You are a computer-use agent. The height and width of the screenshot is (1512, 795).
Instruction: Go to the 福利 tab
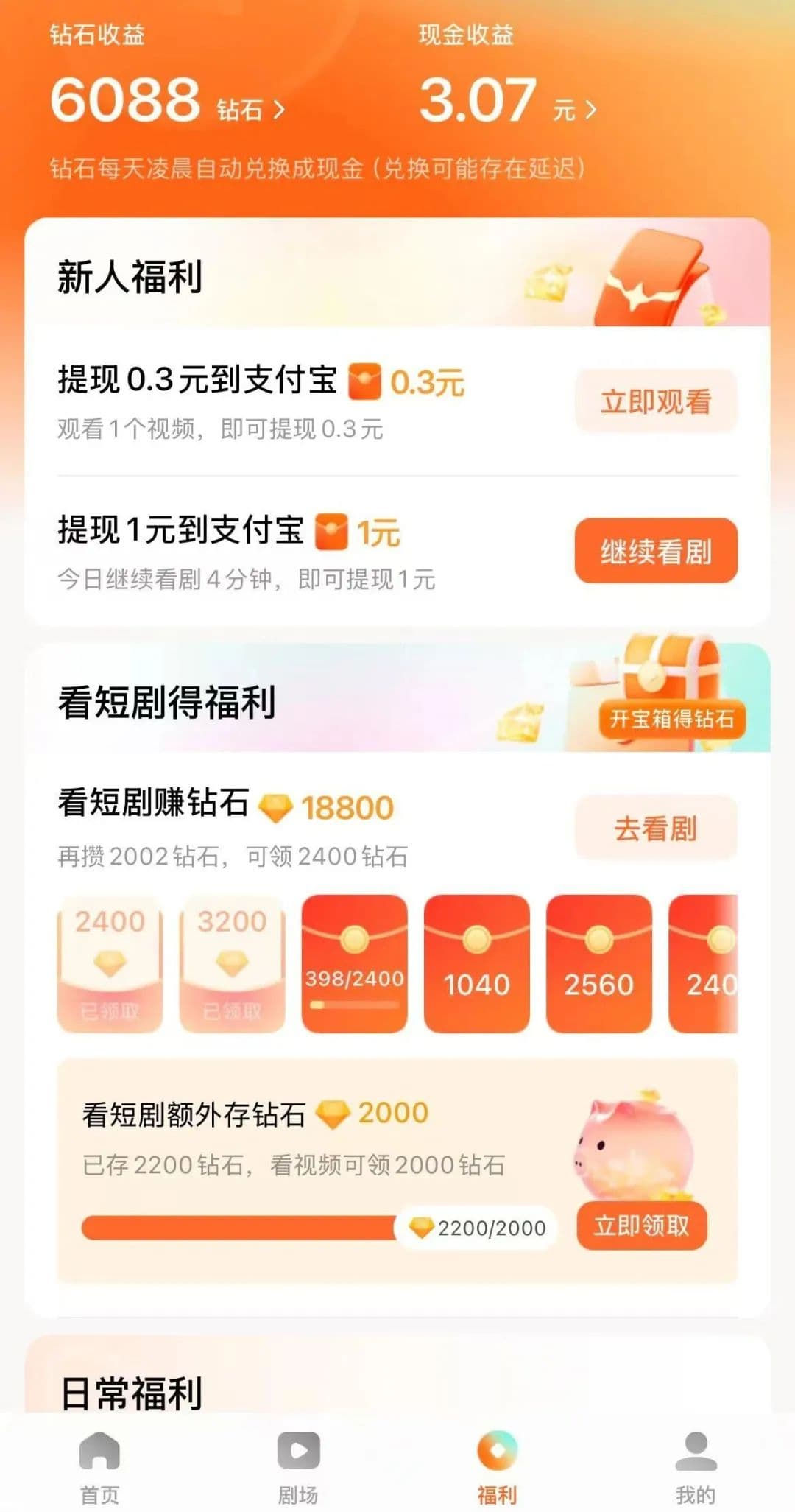[x=497, y=1466]
